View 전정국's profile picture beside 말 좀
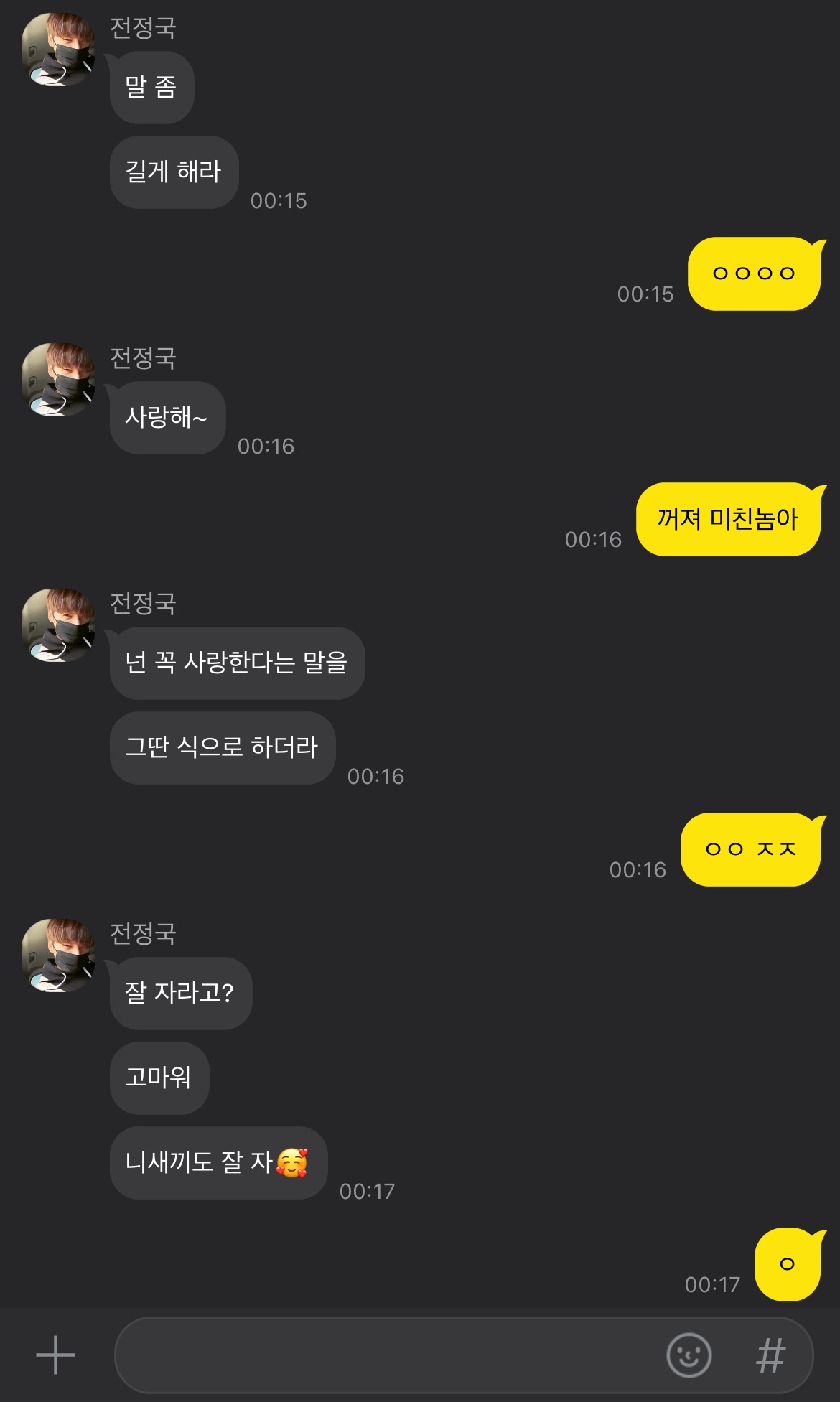Screen dimensions: 840x1402 58,50
